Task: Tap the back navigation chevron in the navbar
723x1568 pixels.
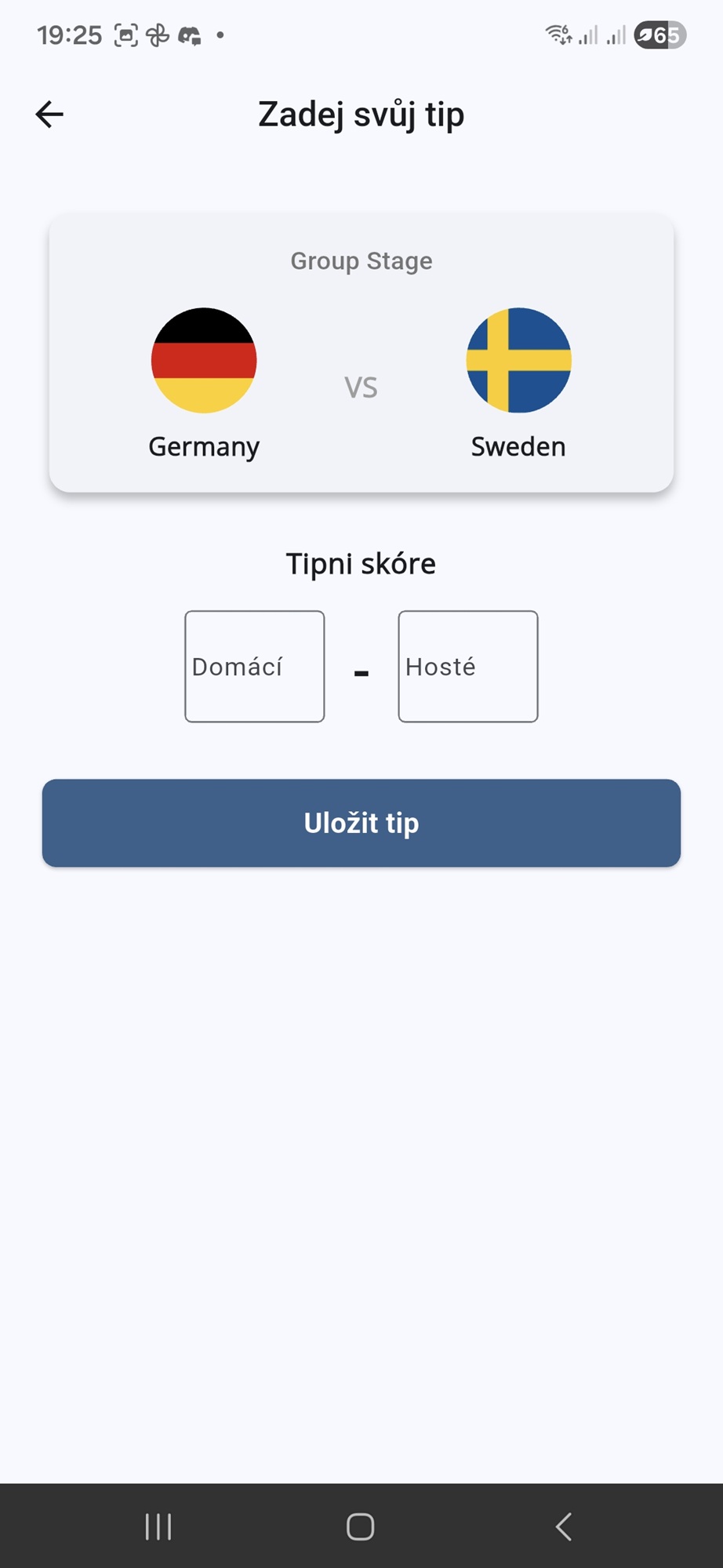Action: pyautogui.click(x=564, y=1526)
